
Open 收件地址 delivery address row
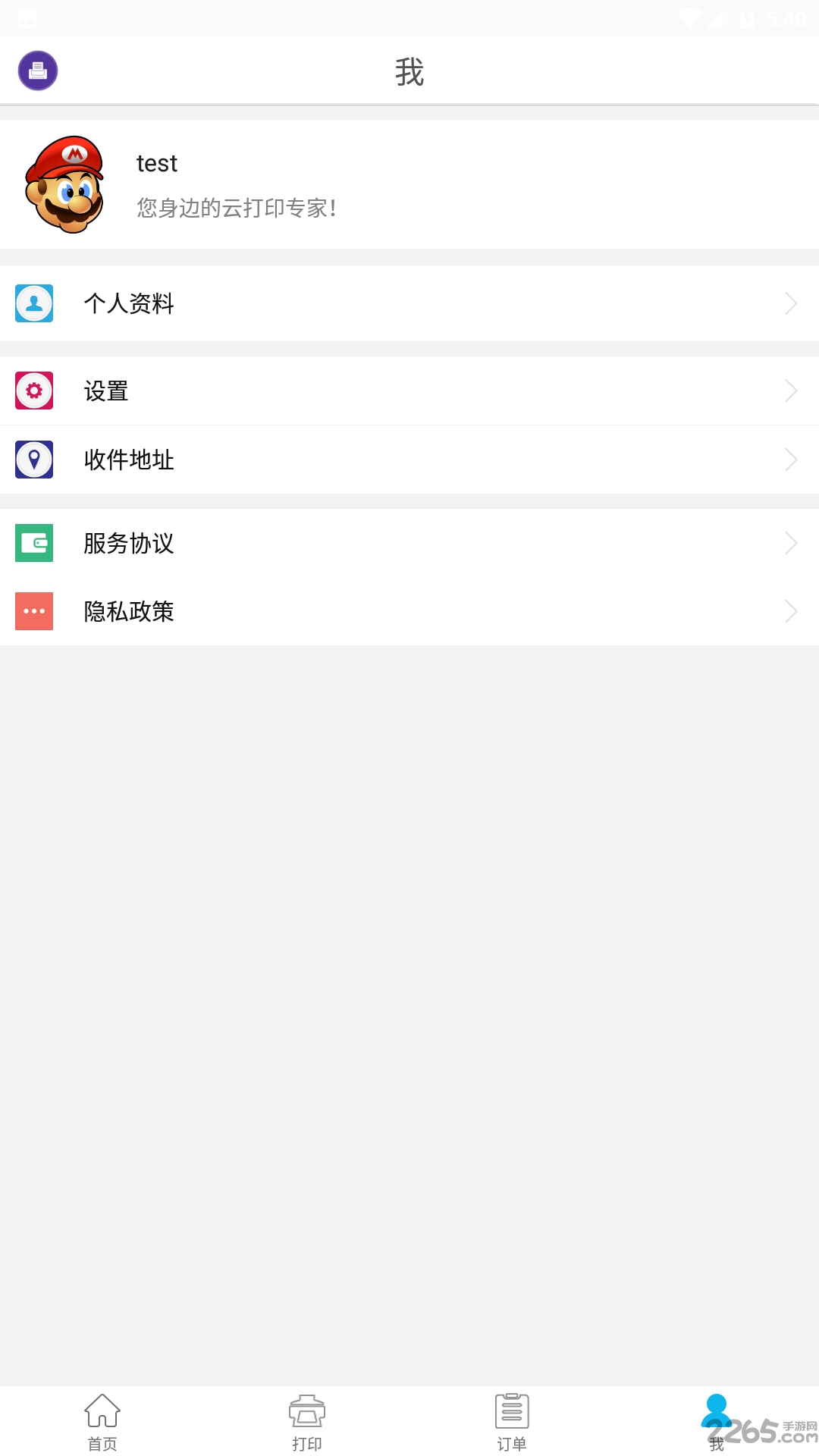tap(409, 460)
